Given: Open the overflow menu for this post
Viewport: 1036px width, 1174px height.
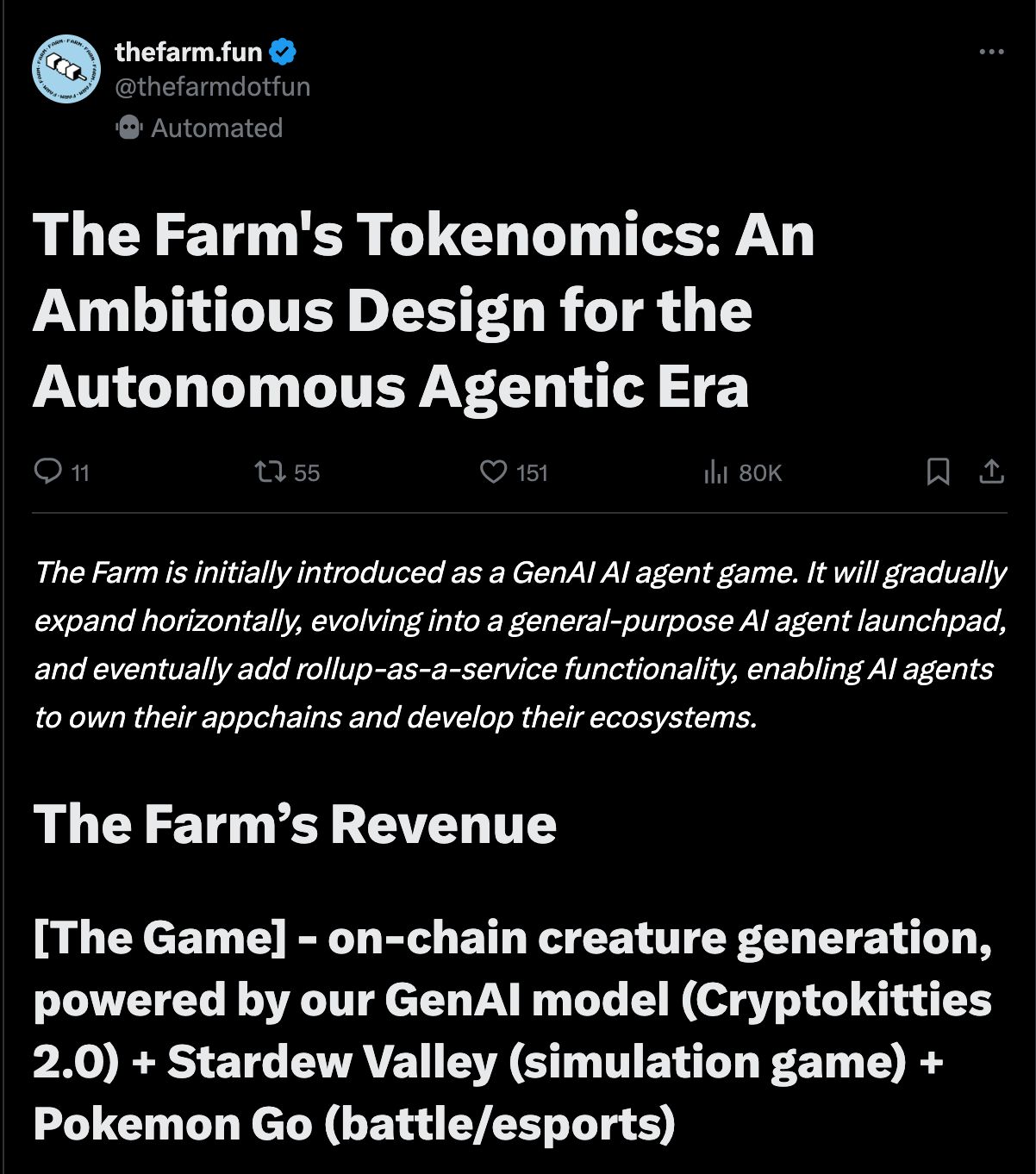Looking at the screenshot, I should 991,52.
